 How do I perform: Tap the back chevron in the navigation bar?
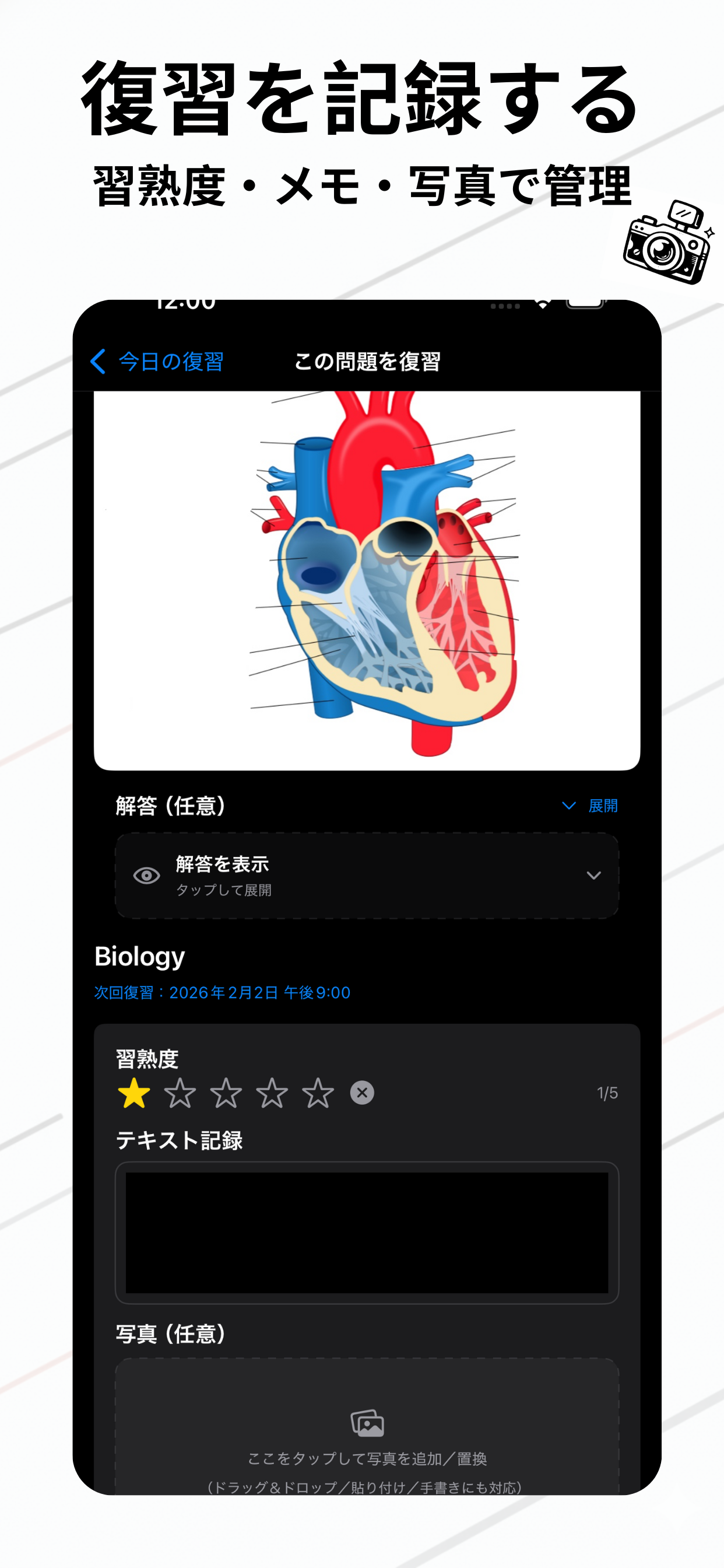point(99,360)
